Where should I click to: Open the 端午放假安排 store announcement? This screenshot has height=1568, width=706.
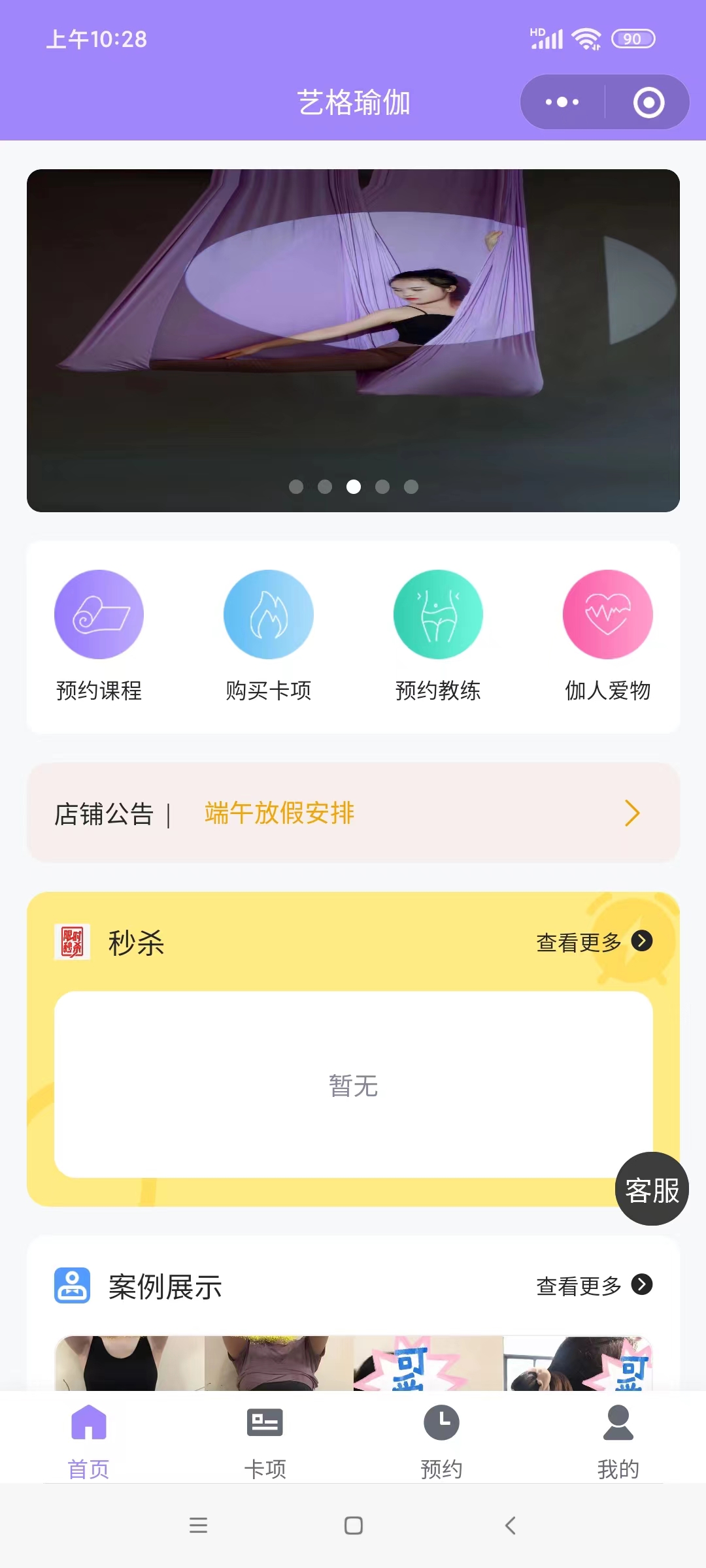pyautogui.click(x=353, y=813)
